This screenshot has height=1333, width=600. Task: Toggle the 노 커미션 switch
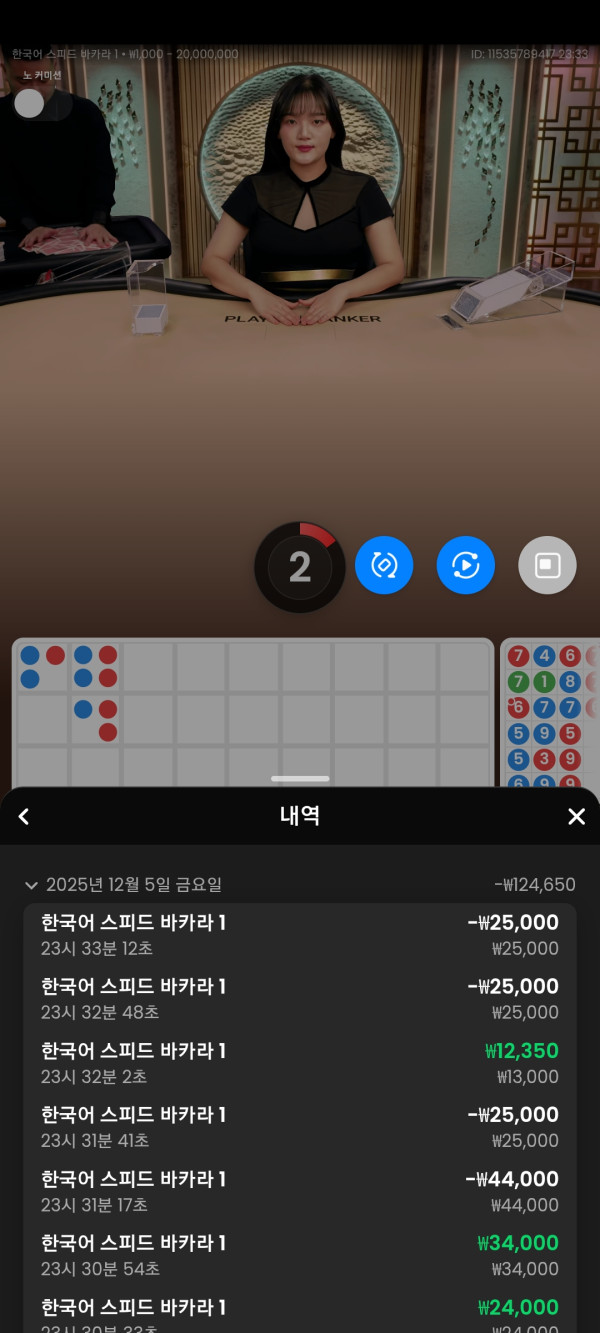click(40, 103)
